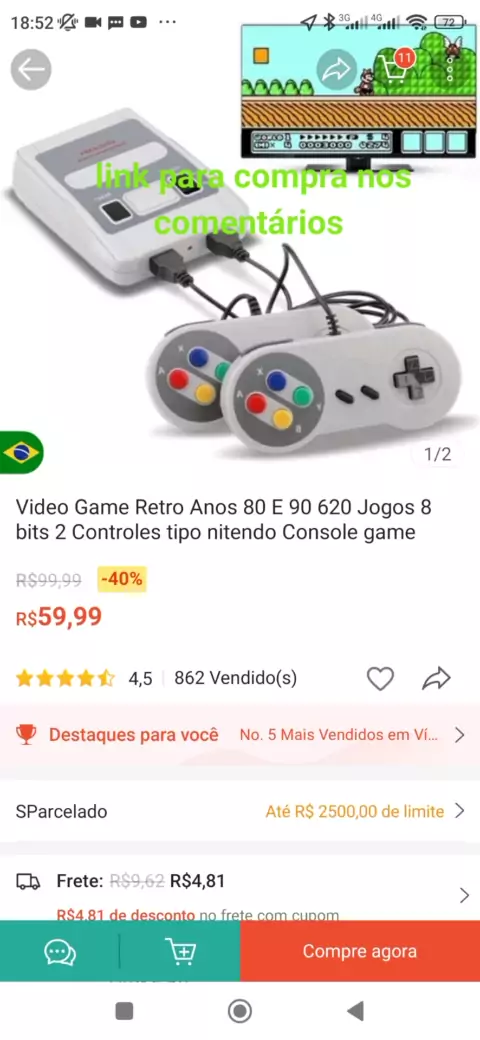
Task: Open SParcelado limit details
Action: [240, 811]
